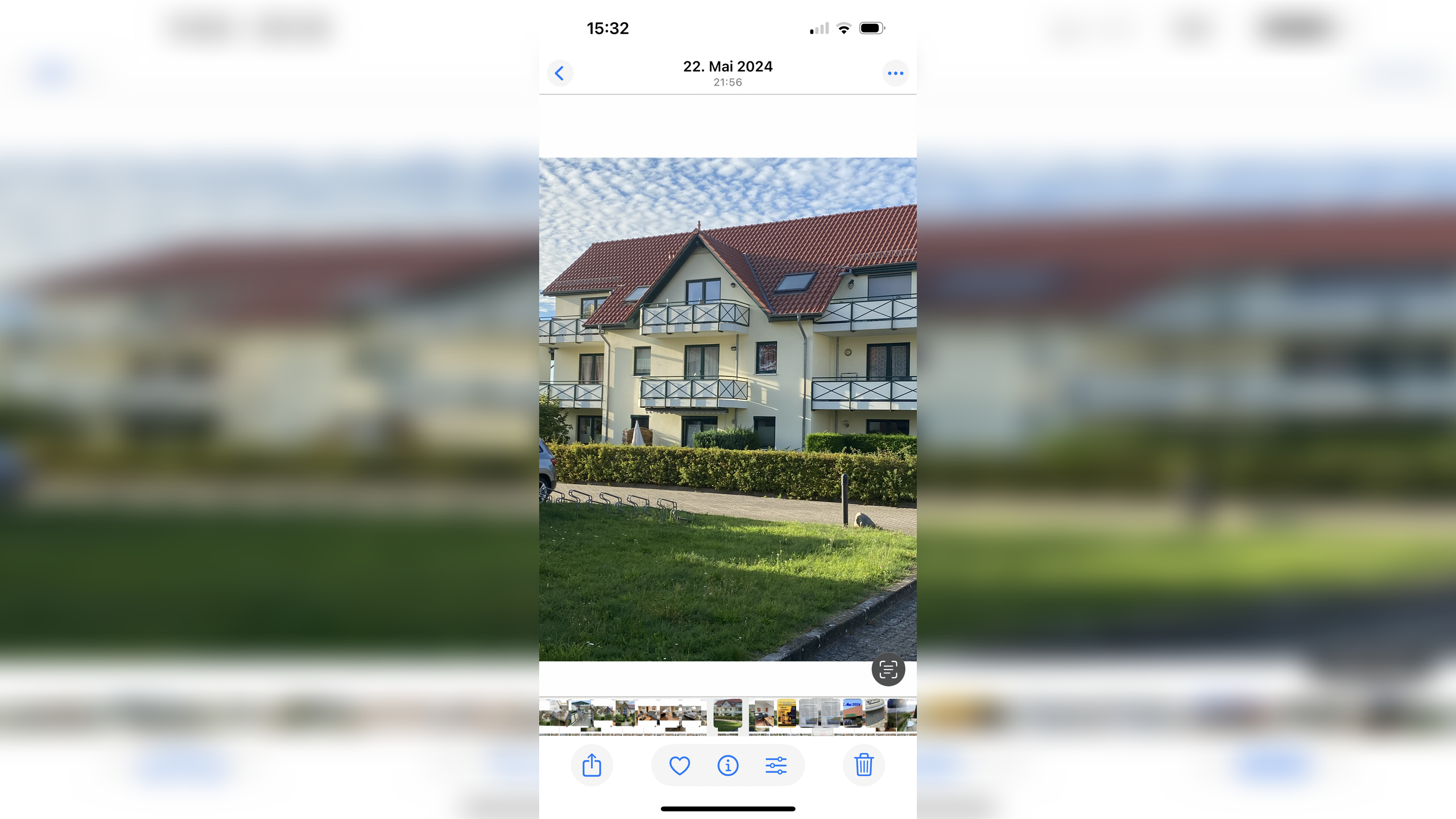The width and height of the screenshot is (1456, 819).
Task: Open the three-dot more options menu
Action: click(x=895, y=73)
